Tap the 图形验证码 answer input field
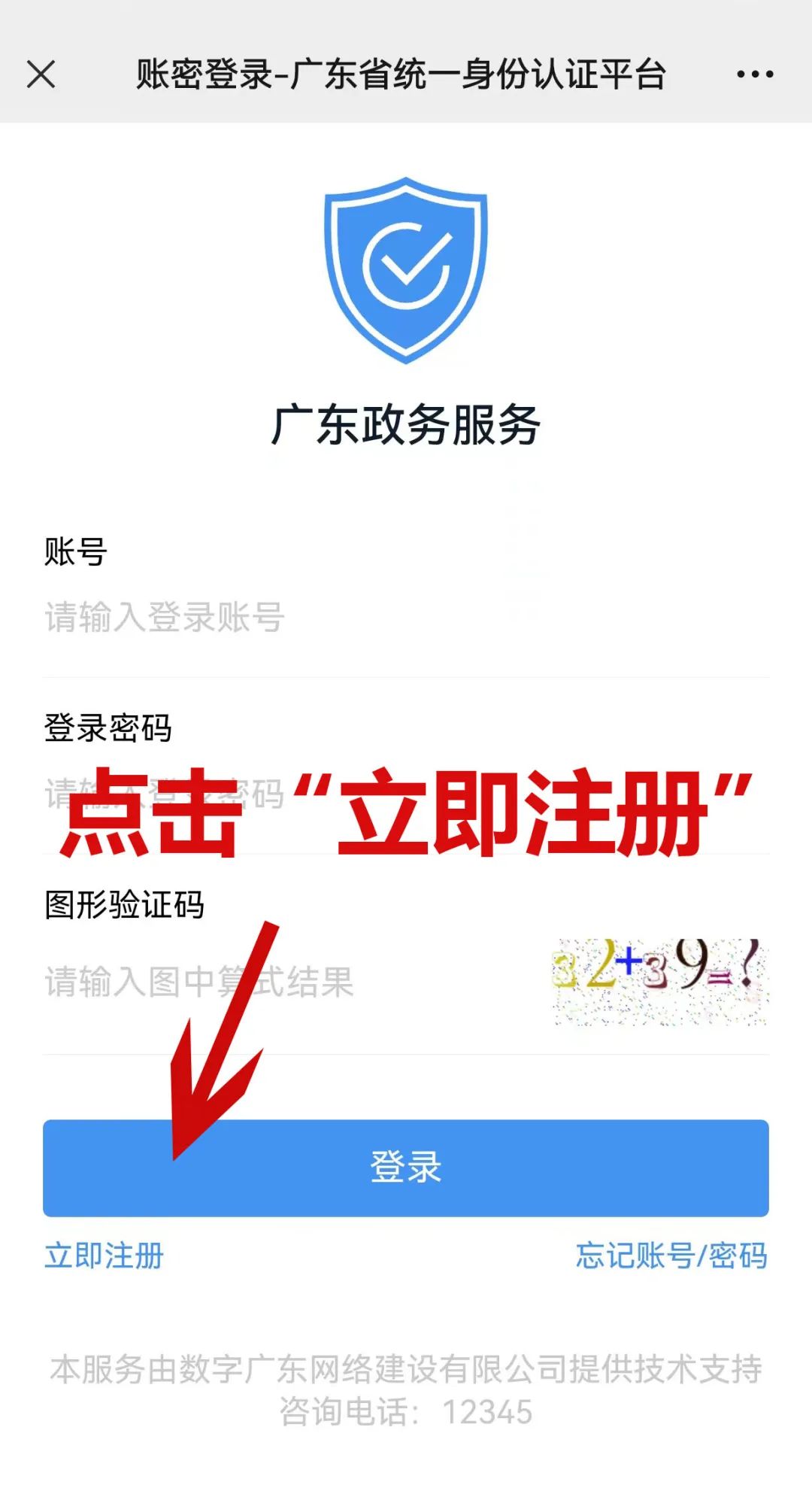The height and width of the screenshot is (1485, 812). point(286,982)
